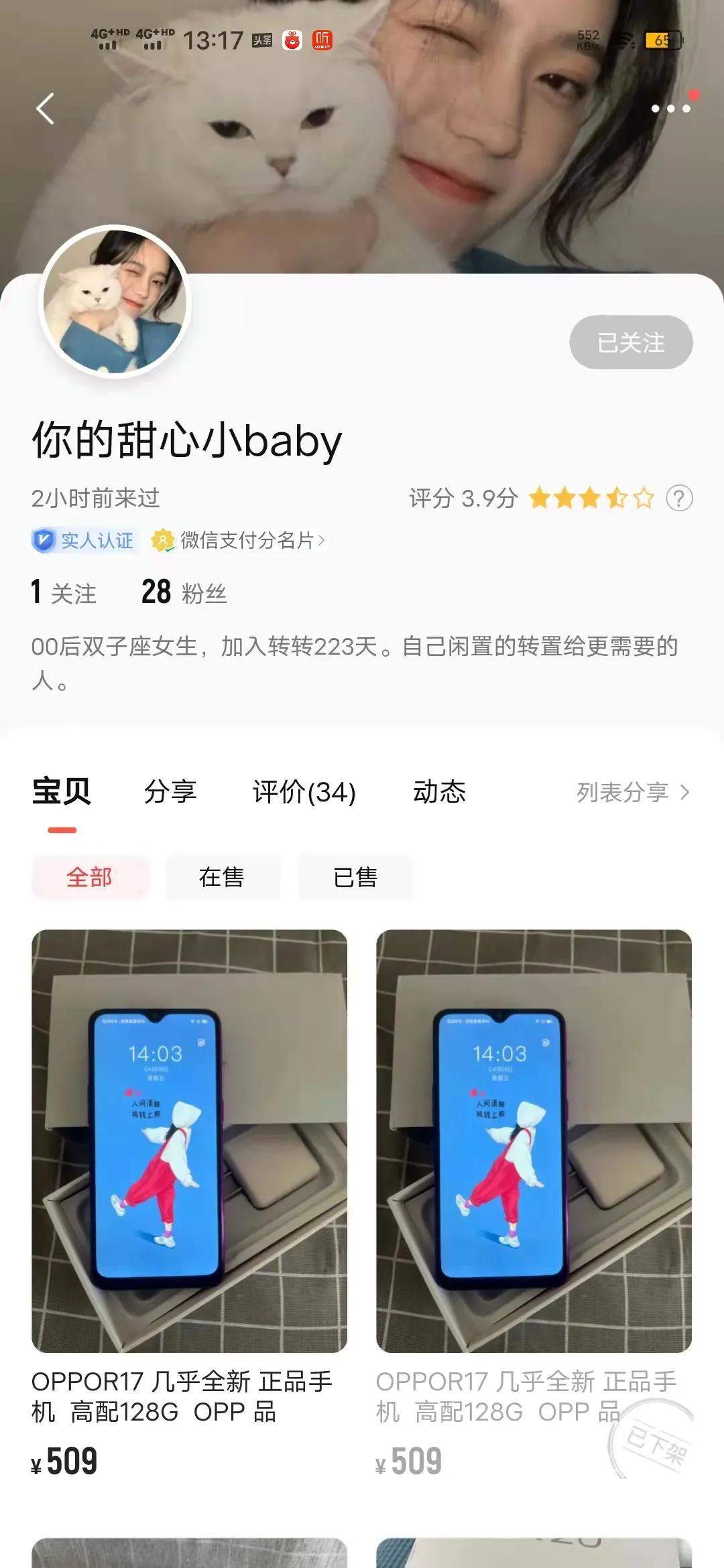Open the 评价(34) reviews tab

(x=304, y=792)
